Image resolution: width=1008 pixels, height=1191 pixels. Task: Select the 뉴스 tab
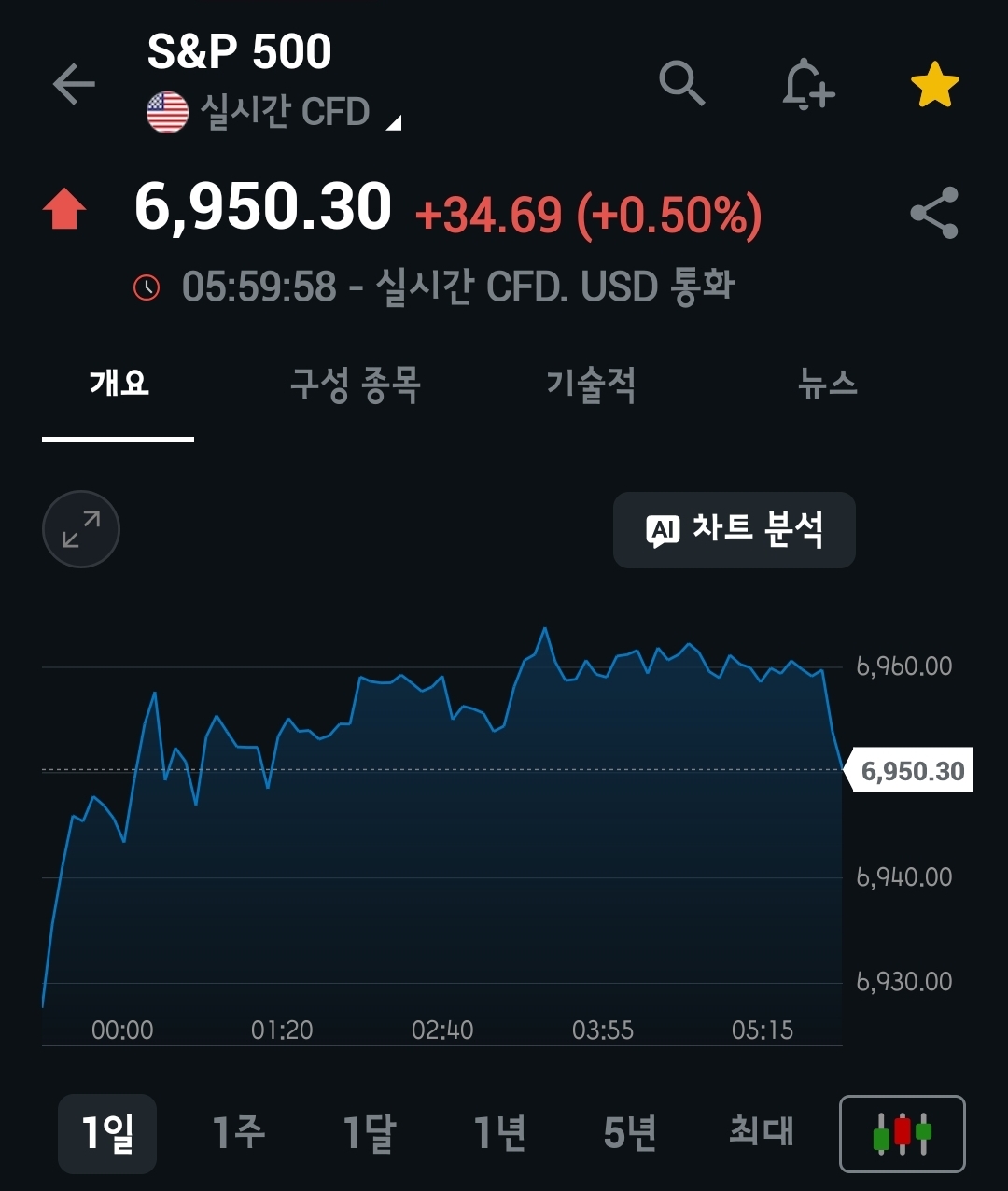pos(827,384)
